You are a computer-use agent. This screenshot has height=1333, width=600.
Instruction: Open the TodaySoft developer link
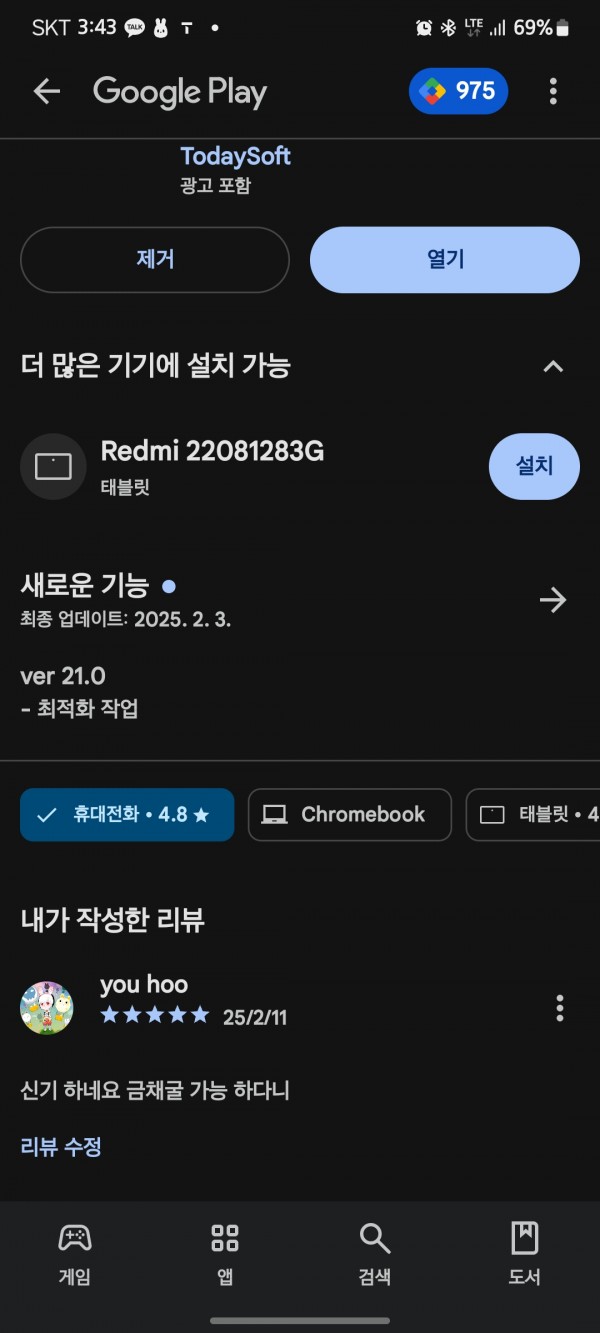[235, 156]
